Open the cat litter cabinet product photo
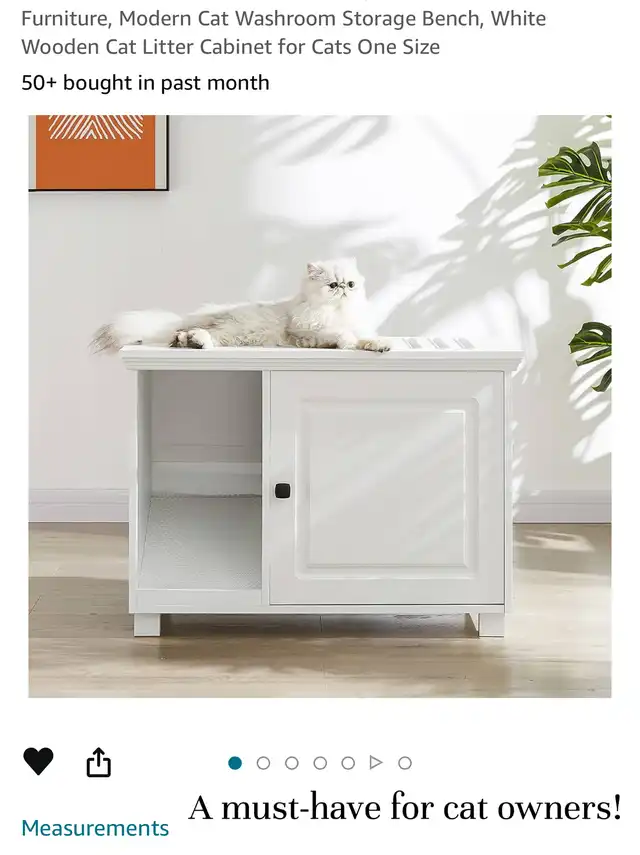 pyautogui.click(x=320, y=405)
